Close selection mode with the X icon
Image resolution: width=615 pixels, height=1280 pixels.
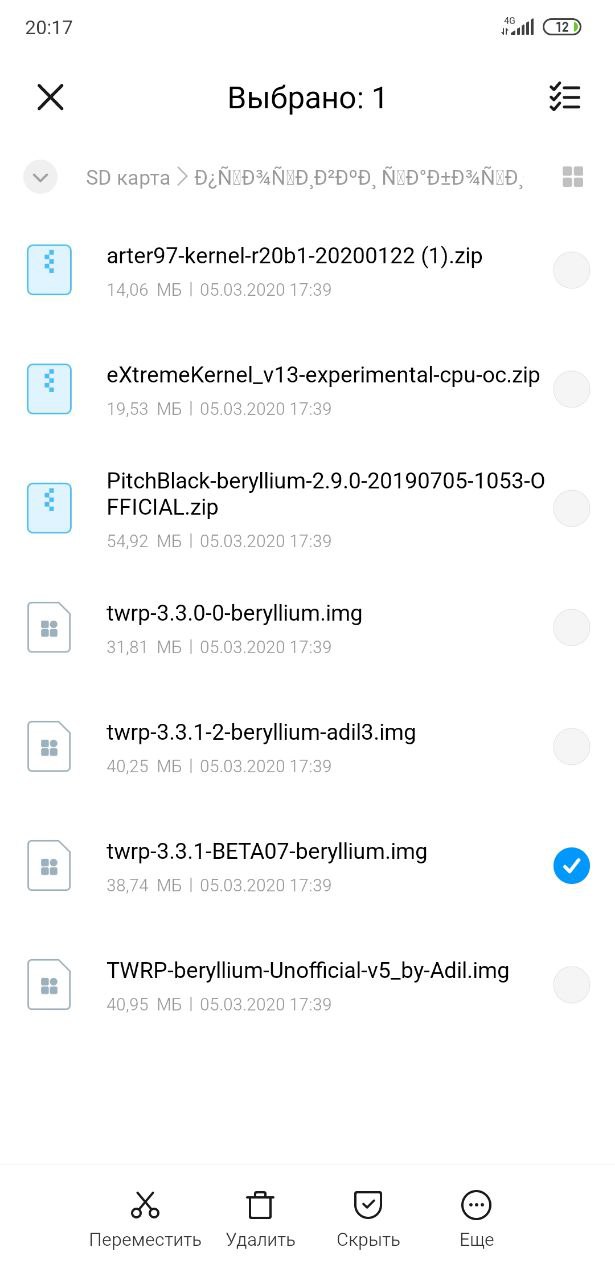(x=50, y=97)
